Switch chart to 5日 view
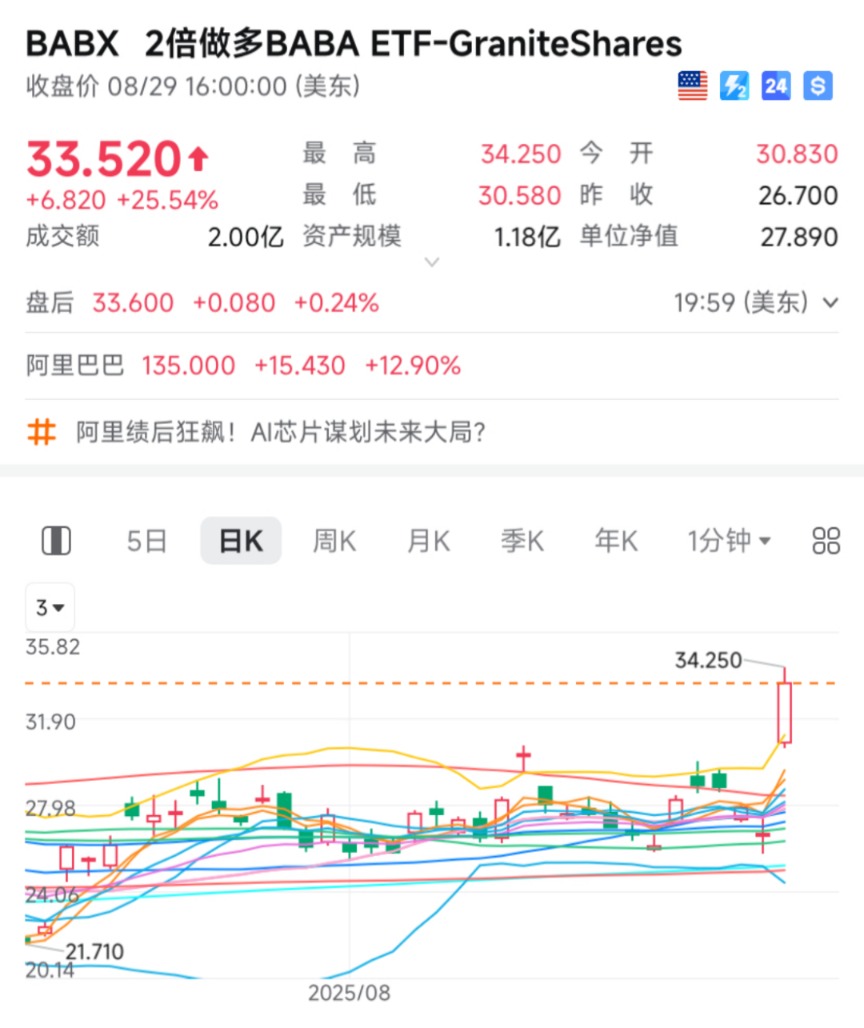 coord(146,542)
